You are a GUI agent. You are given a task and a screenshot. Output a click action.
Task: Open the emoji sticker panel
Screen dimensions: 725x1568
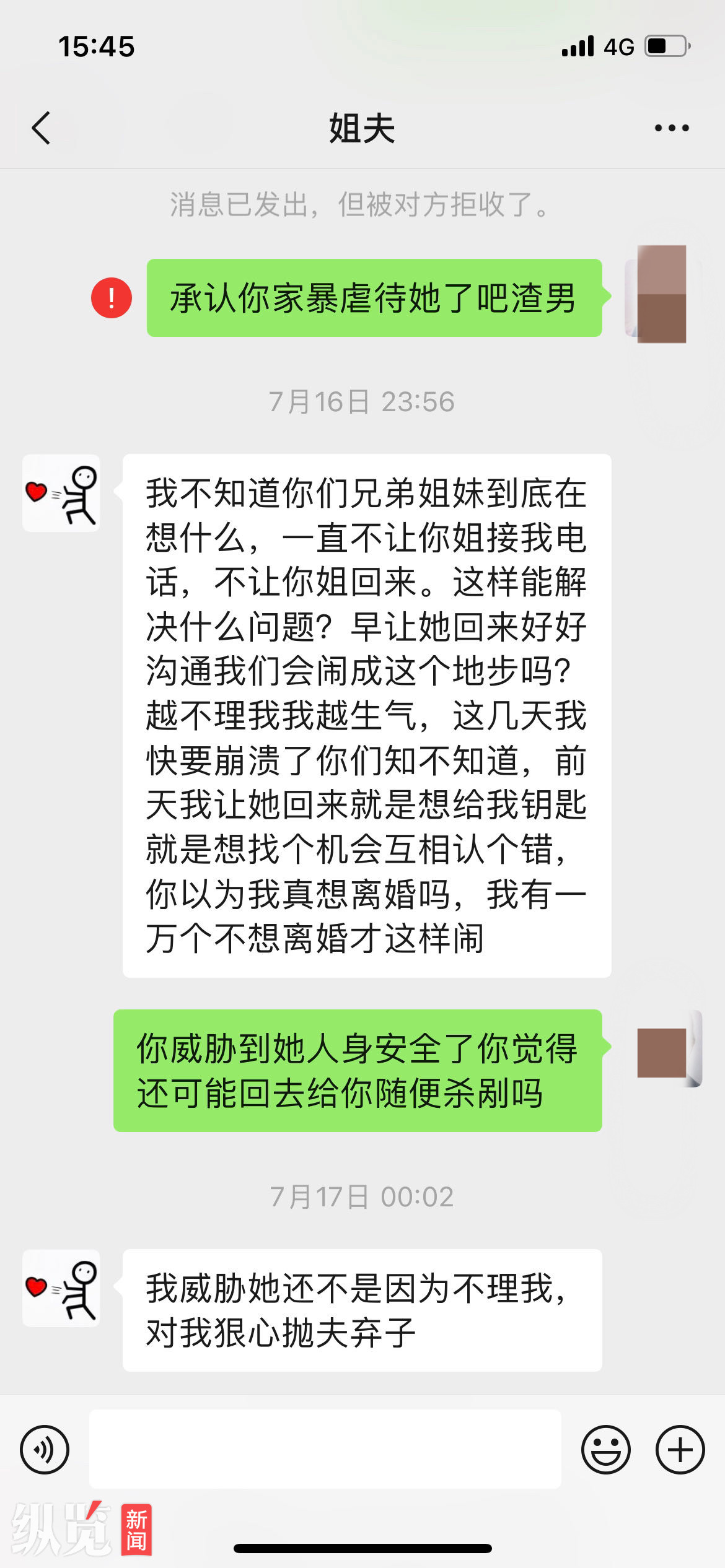click(605, 1449)
